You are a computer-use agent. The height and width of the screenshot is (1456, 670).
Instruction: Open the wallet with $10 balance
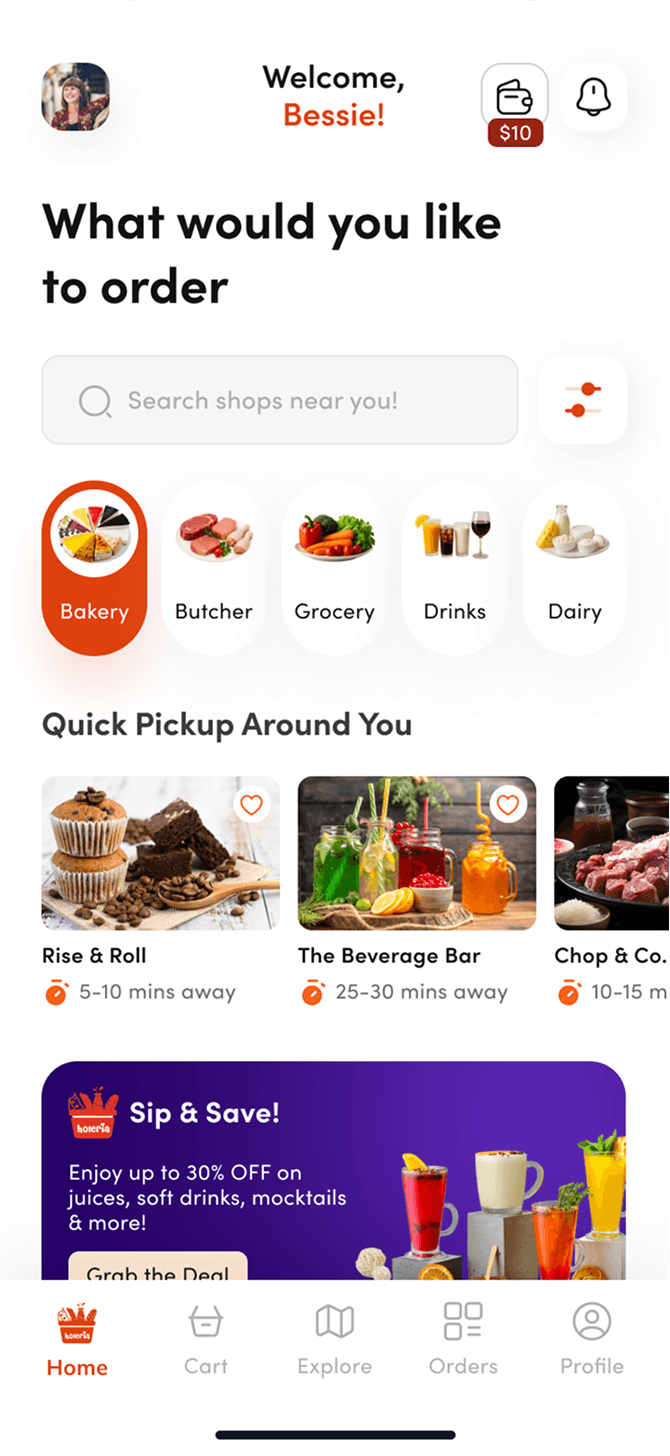point(514,98)
